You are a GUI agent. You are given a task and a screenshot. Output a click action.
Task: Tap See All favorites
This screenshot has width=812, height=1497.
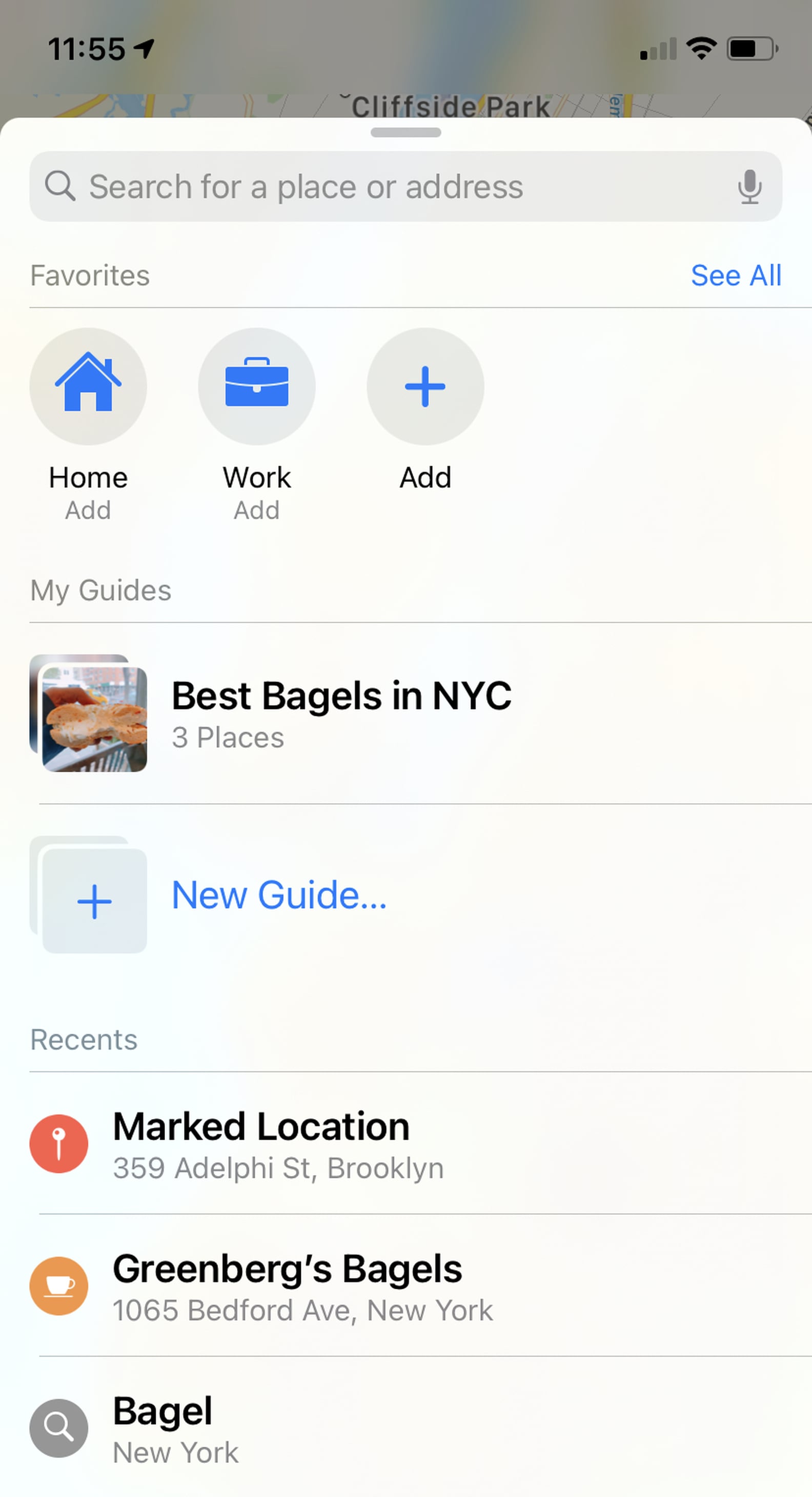click(737, 275)
